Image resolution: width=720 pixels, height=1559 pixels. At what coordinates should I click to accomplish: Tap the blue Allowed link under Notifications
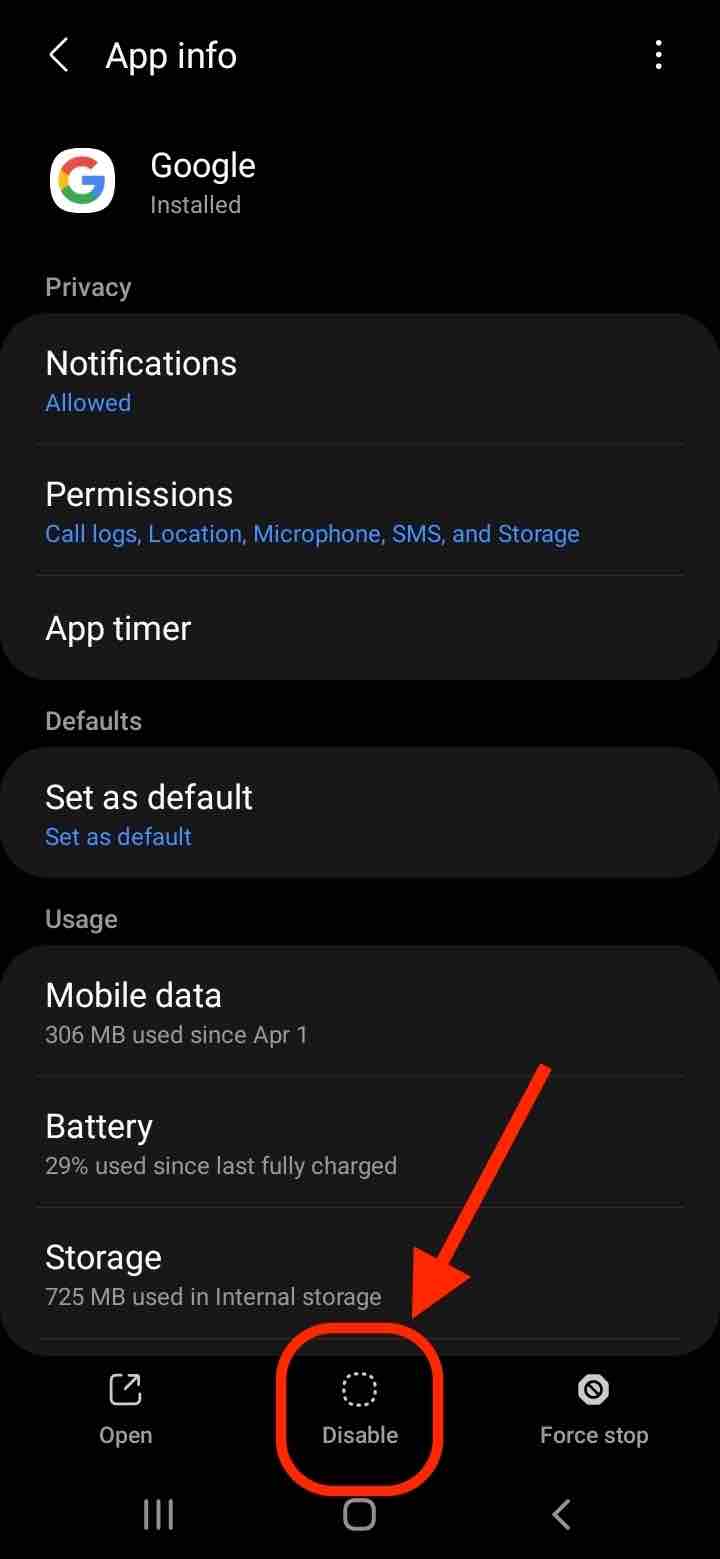[88, 402]
